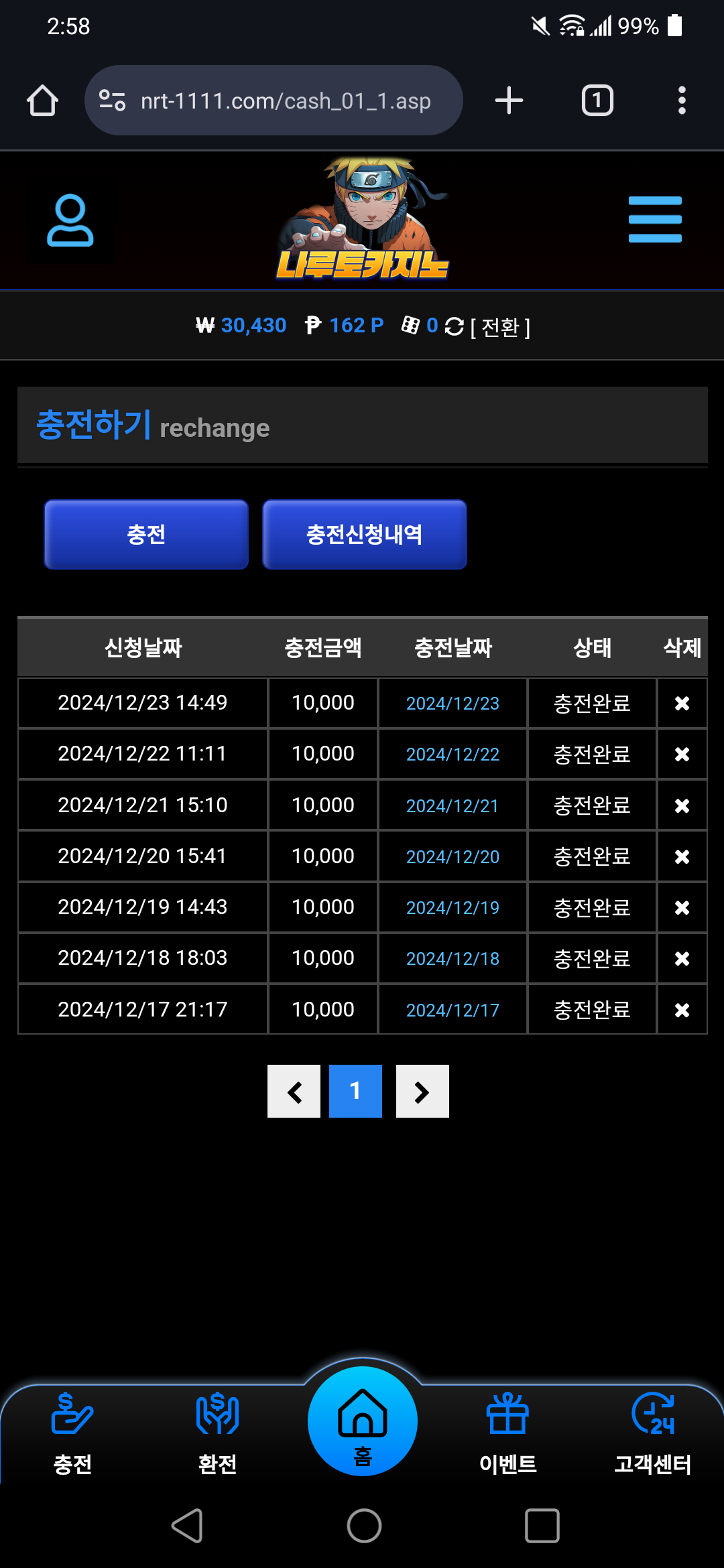Delete the 2024/12/20 15:41 record
Screen dimensions: 724x1568
(682, 857)
